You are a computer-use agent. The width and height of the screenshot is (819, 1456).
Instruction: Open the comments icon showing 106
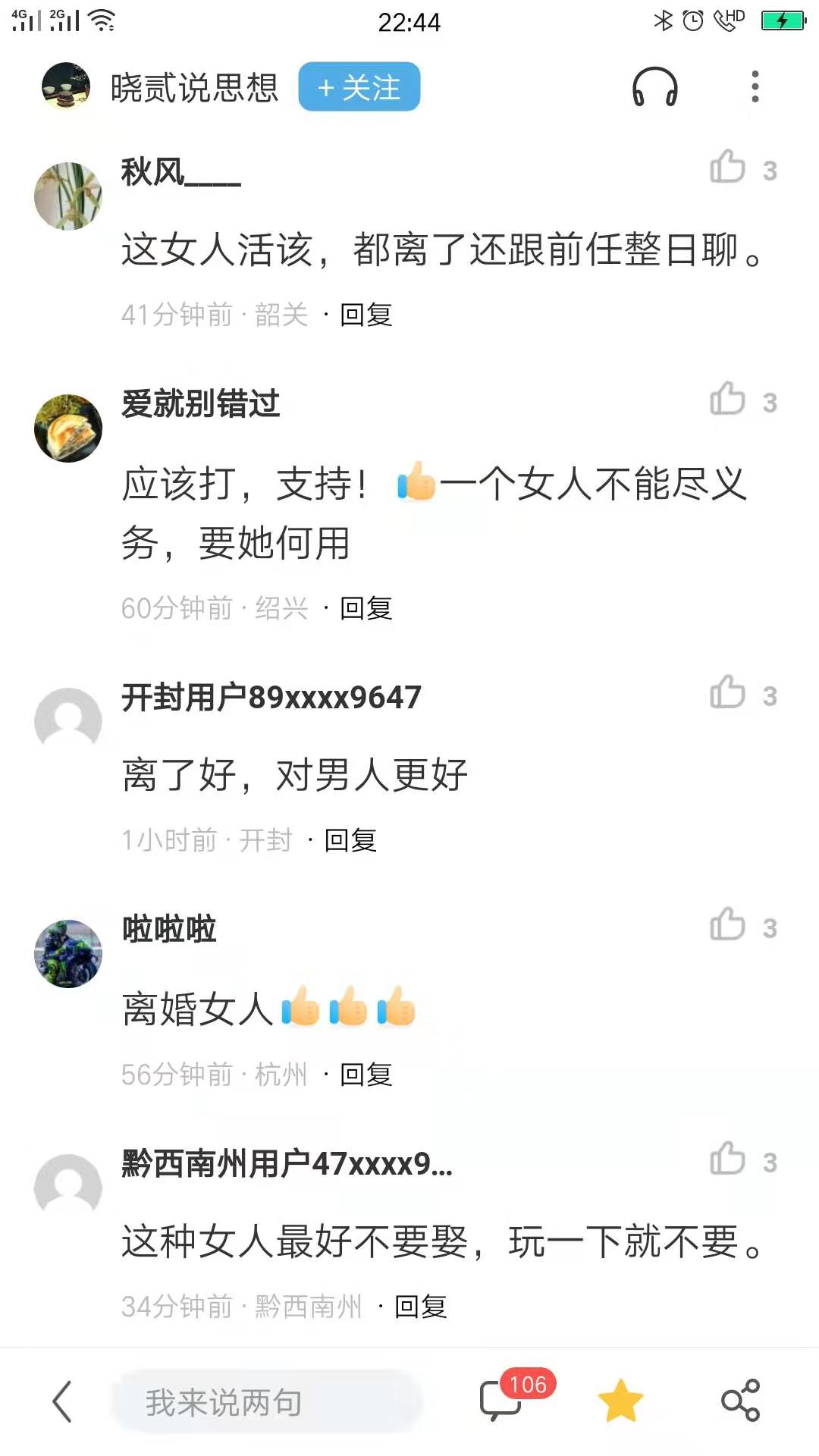coord(502,1400)
